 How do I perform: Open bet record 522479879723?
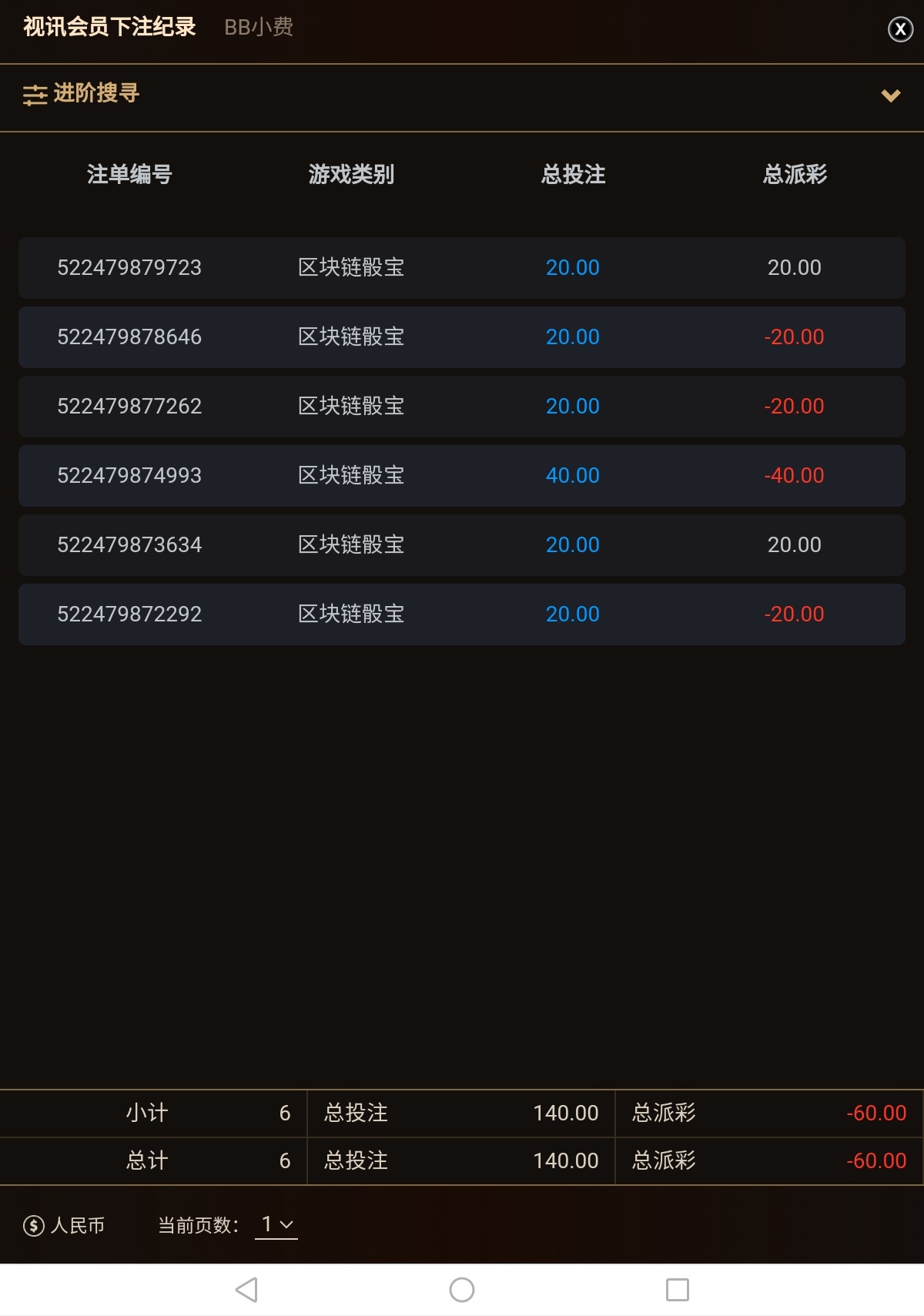pyautogui.click(x=129, y=267)
